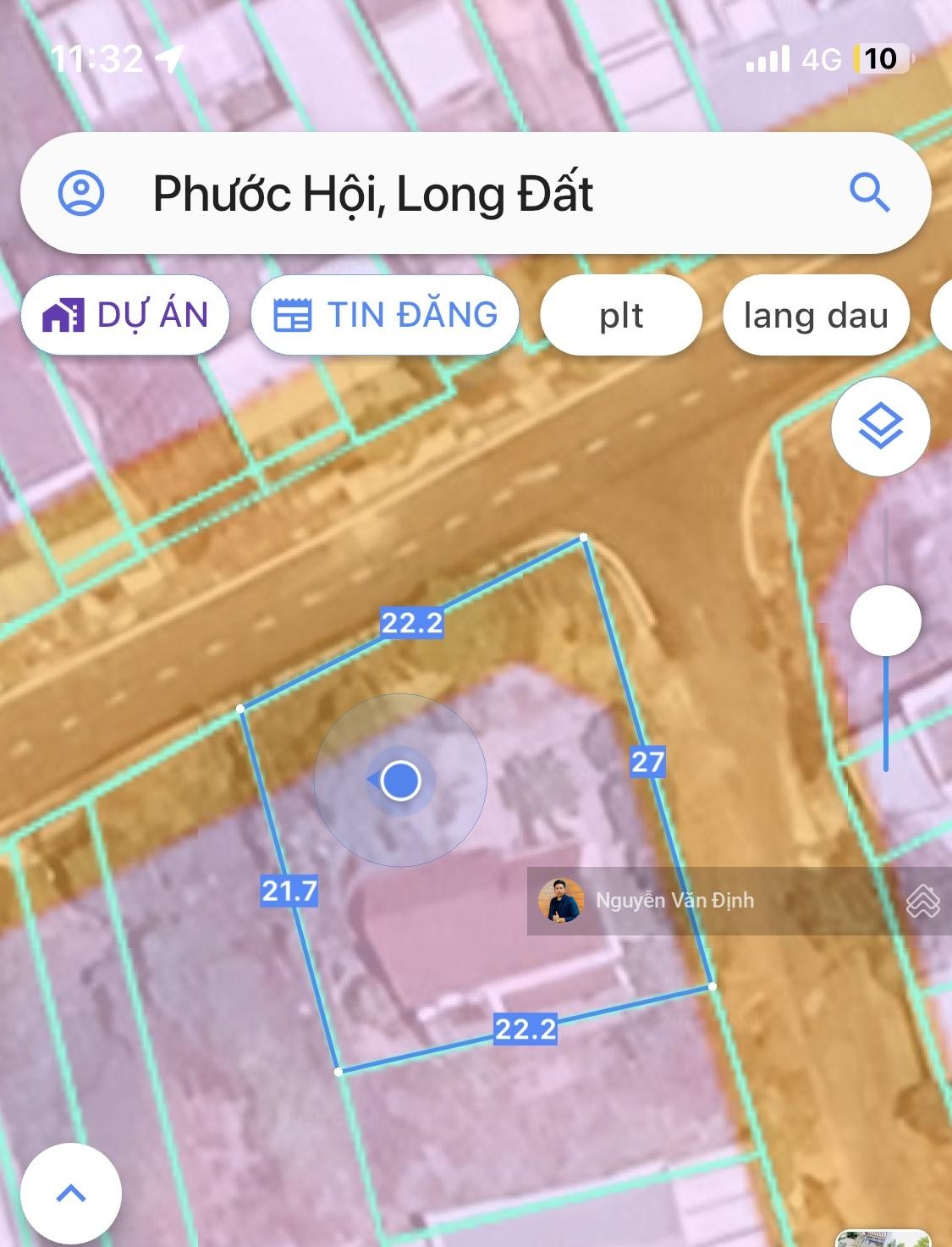This screenshot has width=952, height=1247.
Task: Choose the lang dau suggestion chip
Action: click(816, 315)
